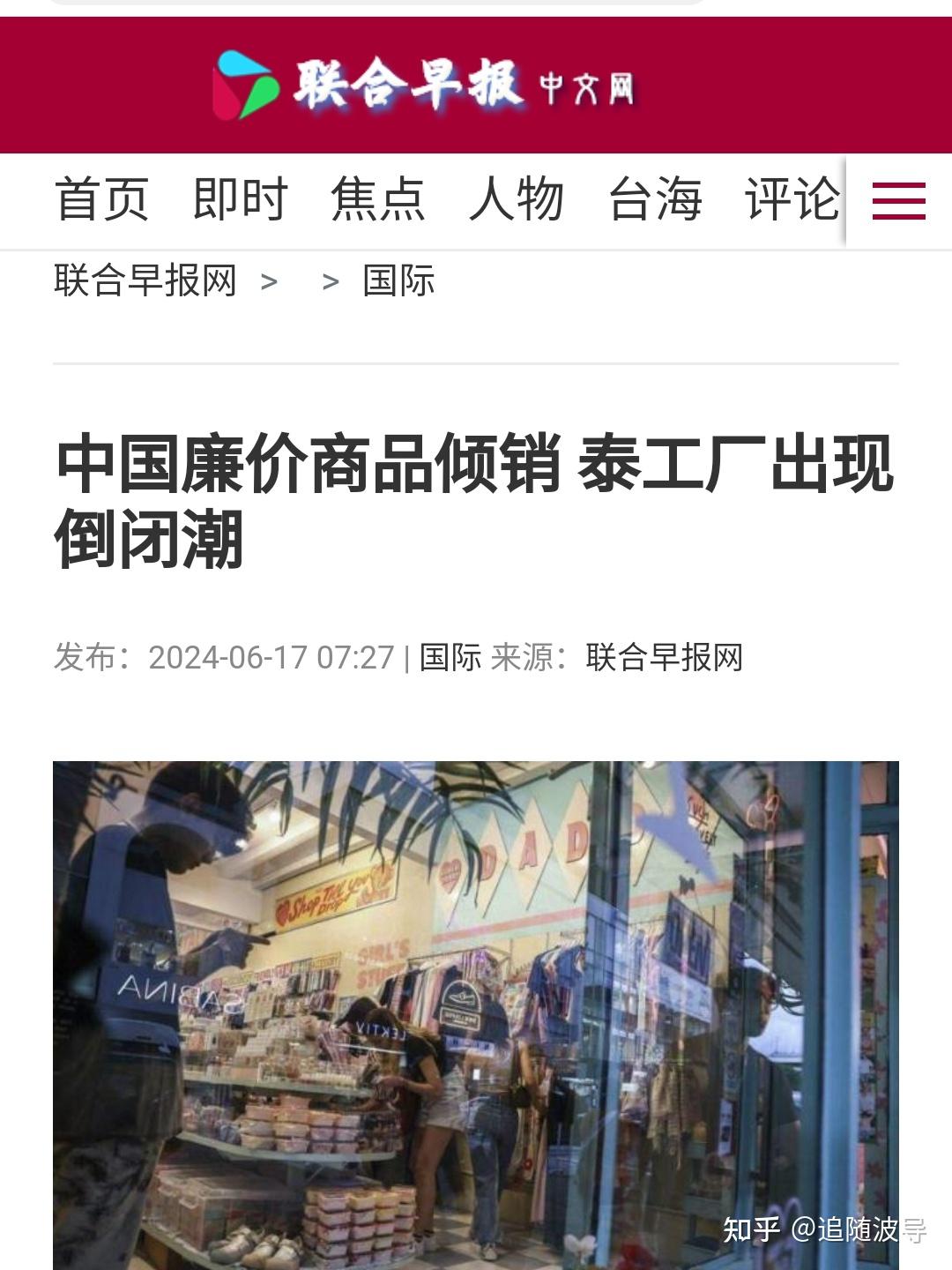952x1270 pixels.
Task: Switch to the 即时 section
Action: pos(240,199)
